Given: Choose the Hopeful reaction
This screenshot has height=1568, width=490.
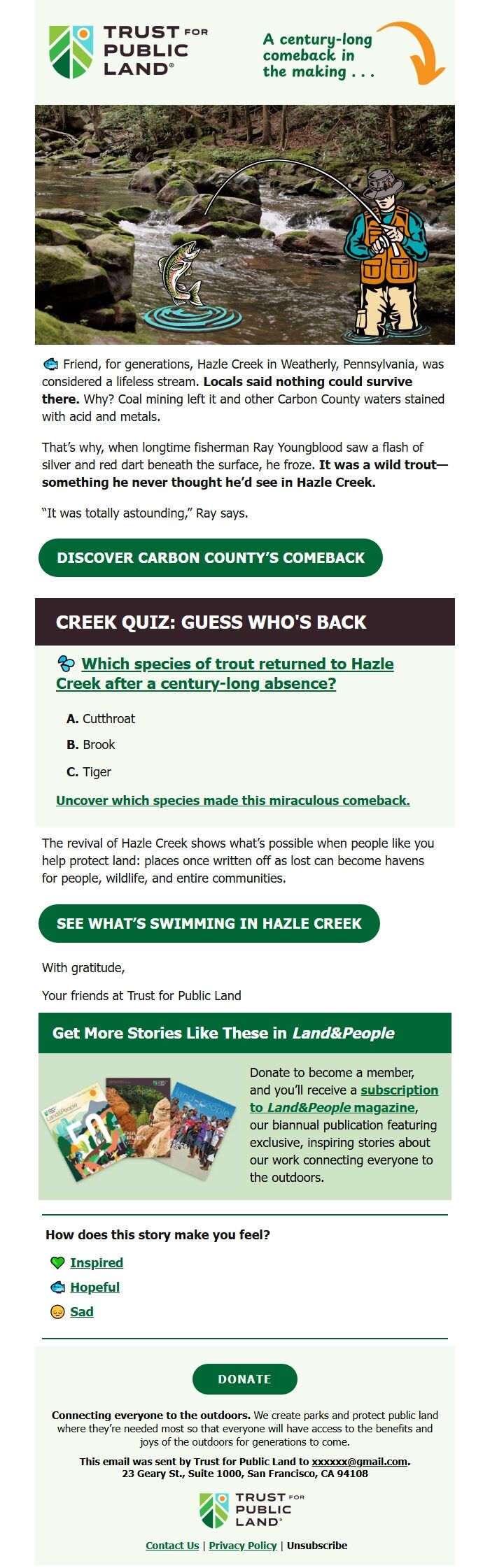Looking at the screenshot, I should pos(94,1287).
